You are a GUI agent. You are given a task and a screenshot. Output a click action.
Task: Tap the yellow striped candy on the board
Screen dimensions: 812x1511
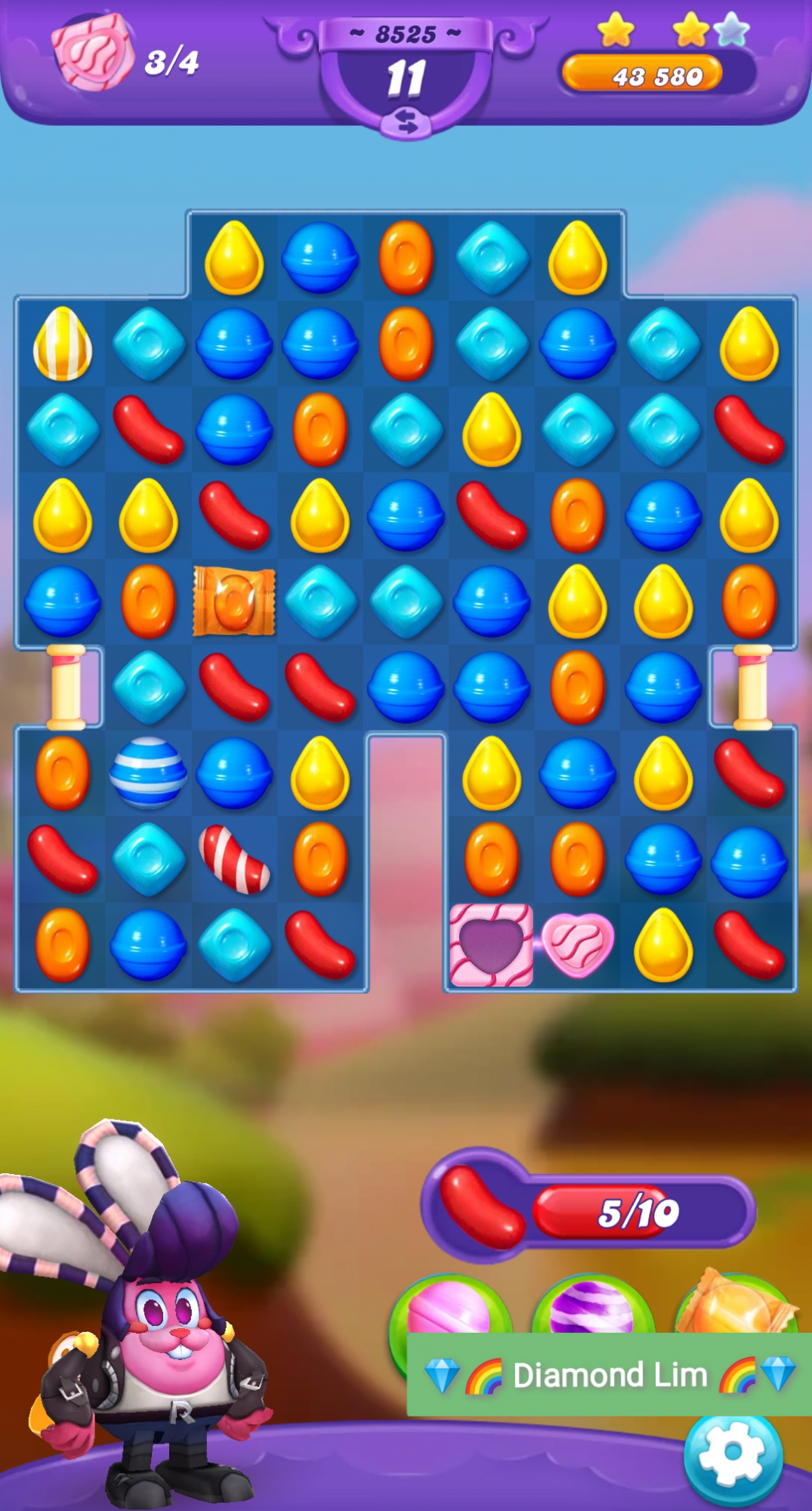[x=63, y=344]
